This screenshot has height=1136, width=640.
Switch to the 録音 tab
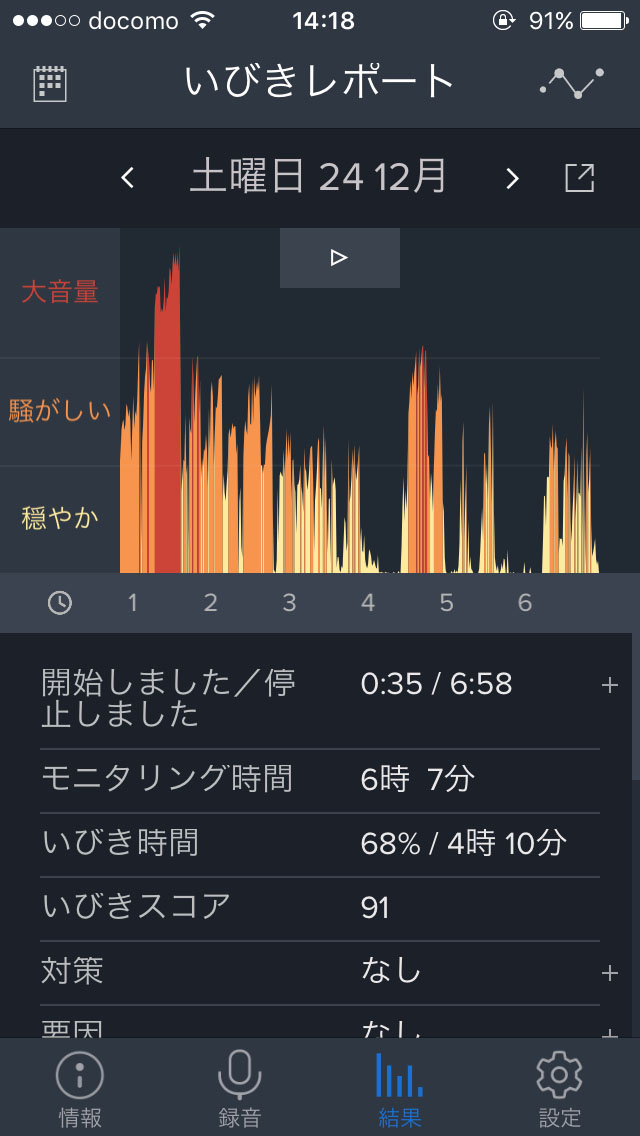point(239,1088)
